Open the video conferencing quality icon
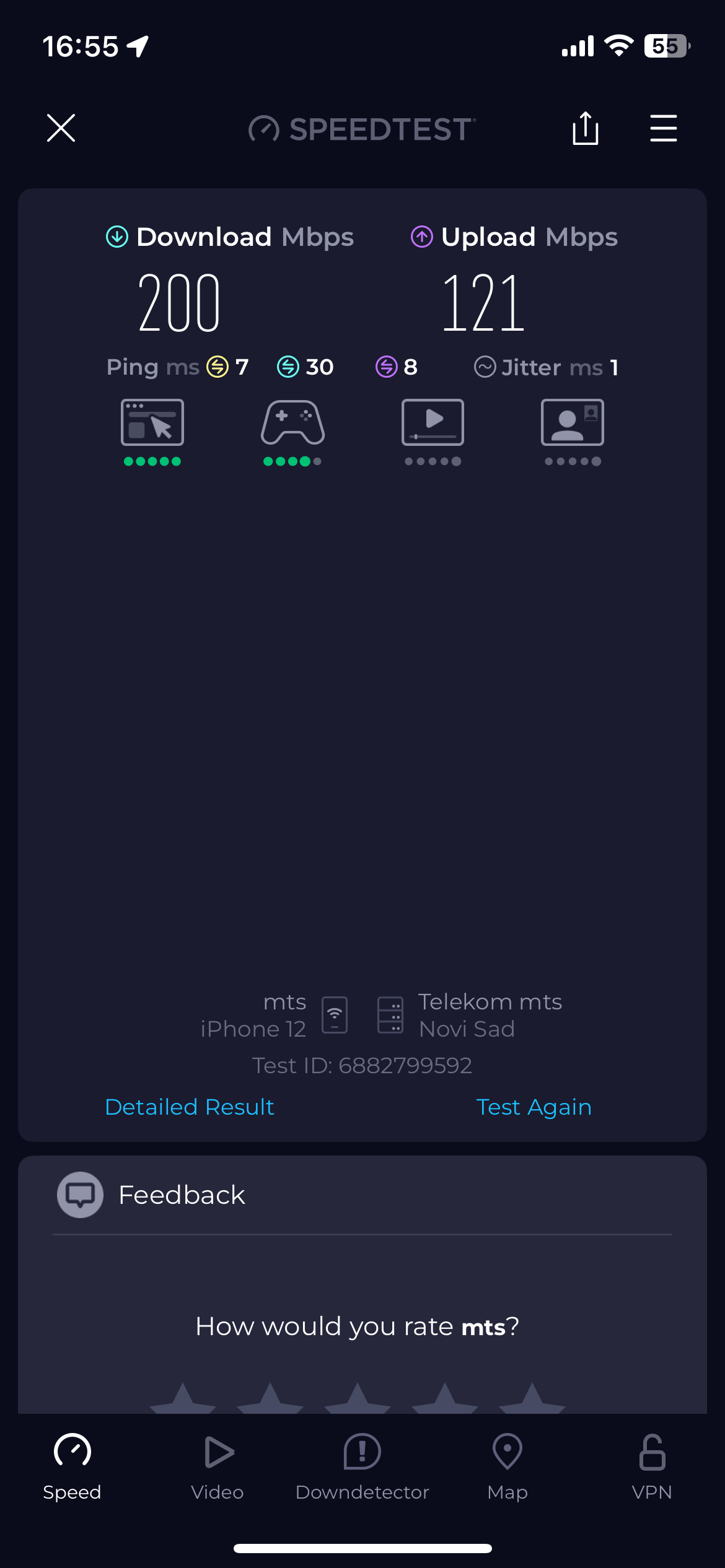 pos(572,423)
